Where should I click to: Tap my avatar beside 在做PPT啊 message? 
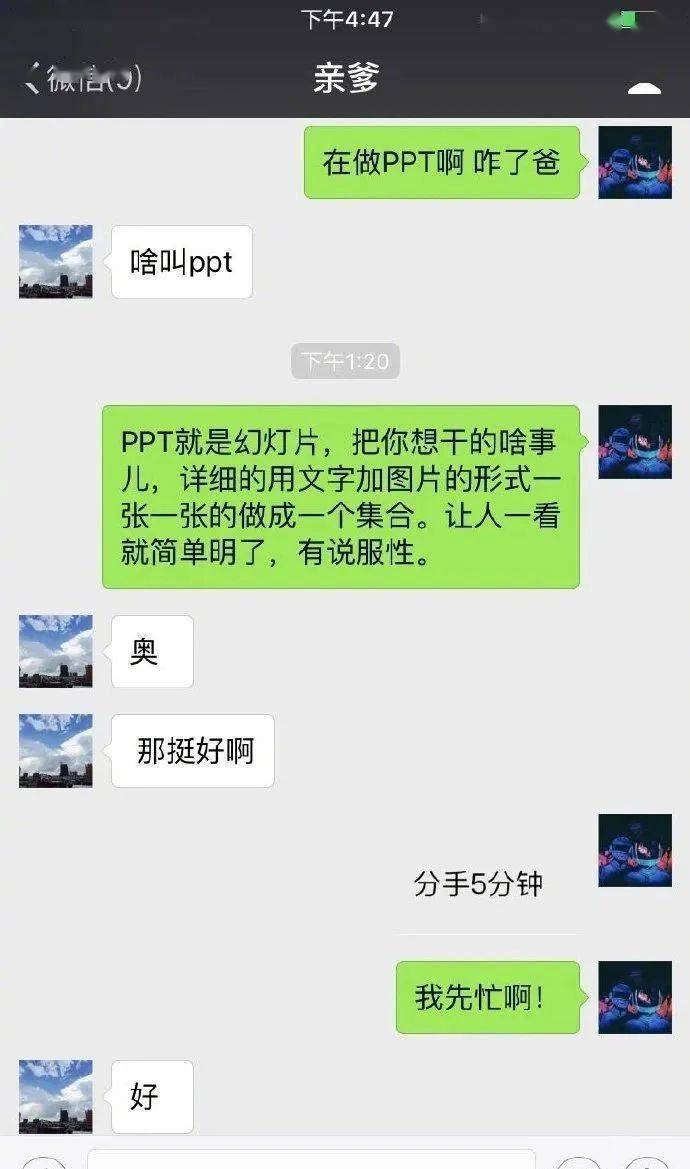point(634,162)
